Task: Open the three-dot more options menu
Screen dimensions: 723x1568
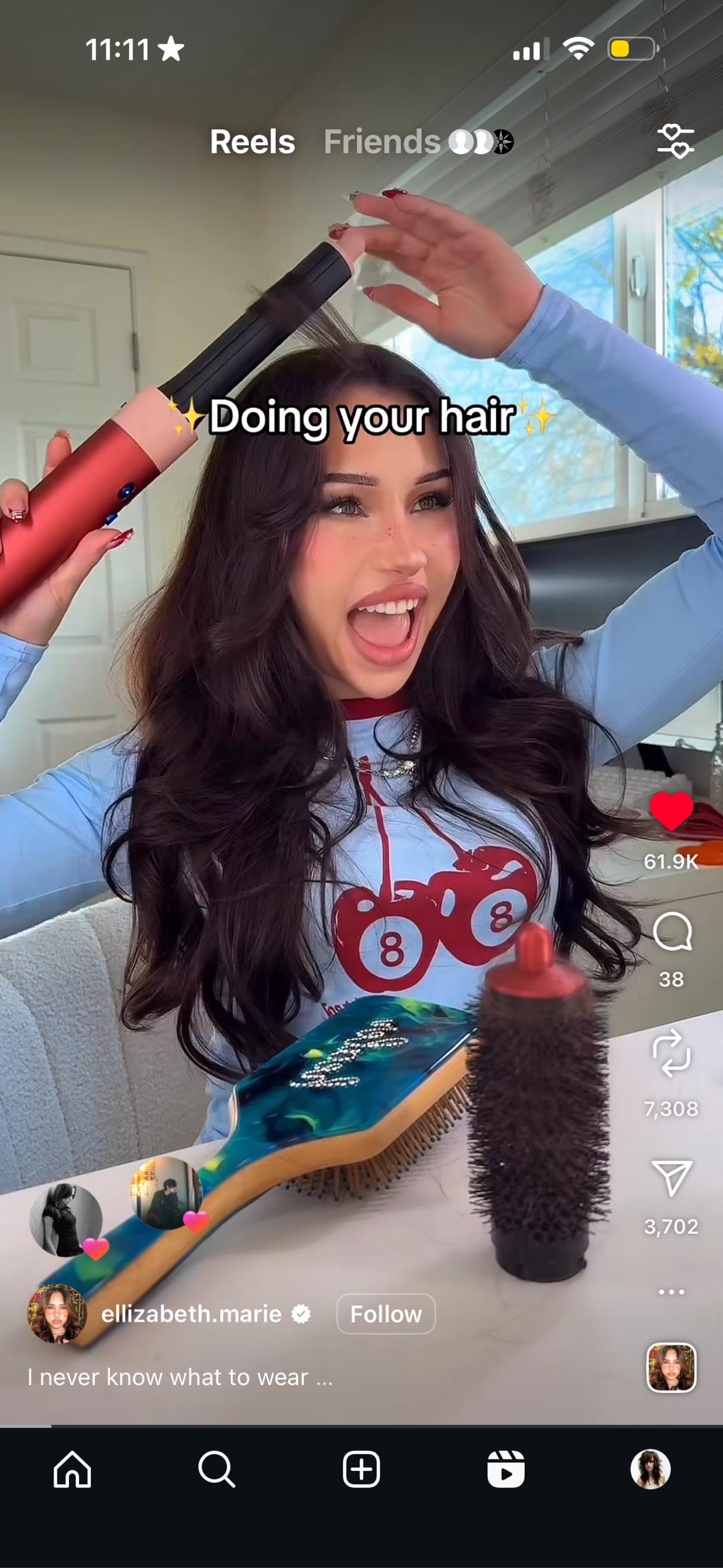Action: [671, 1291]
